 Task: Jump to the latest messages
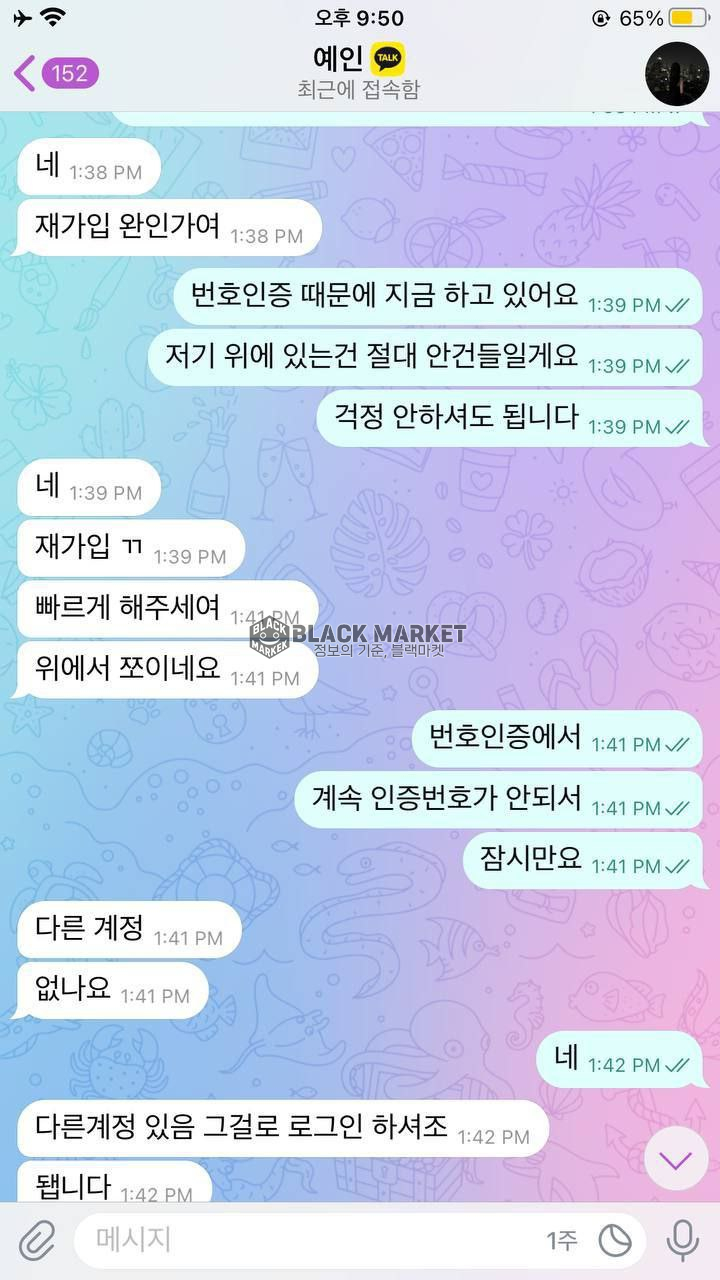click(x=676, y=1159)
